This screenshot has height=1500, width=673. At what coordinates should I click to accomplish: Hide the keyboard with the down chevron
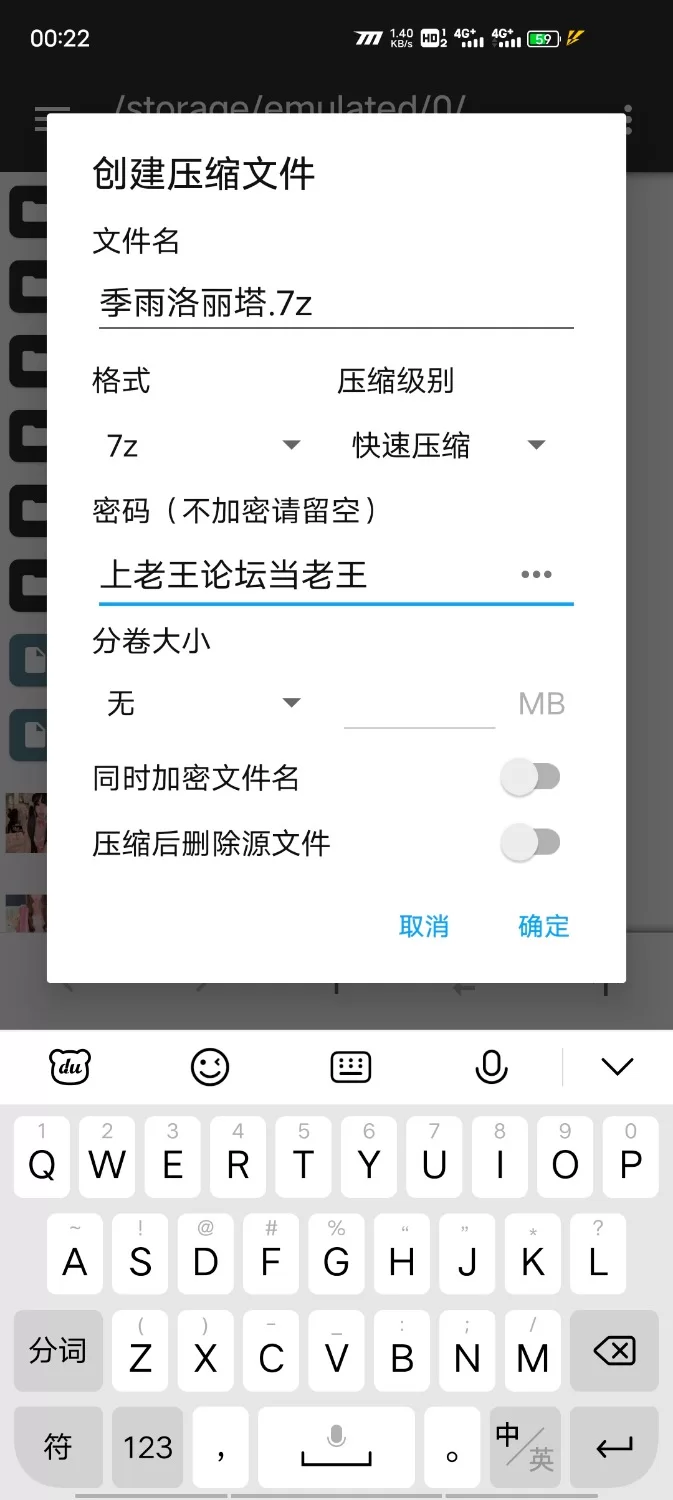click(618, 1067)
